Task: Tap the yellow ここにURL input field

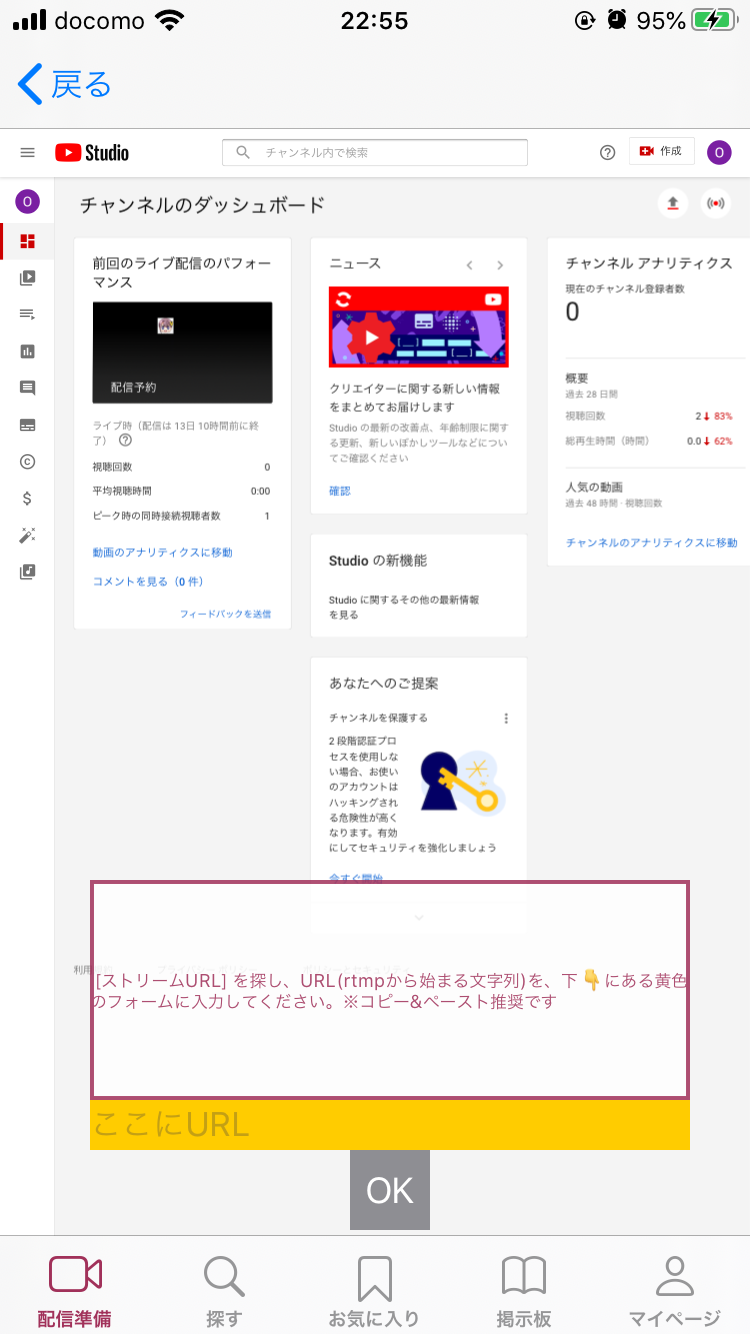Action: click(x=389, y=1124)
